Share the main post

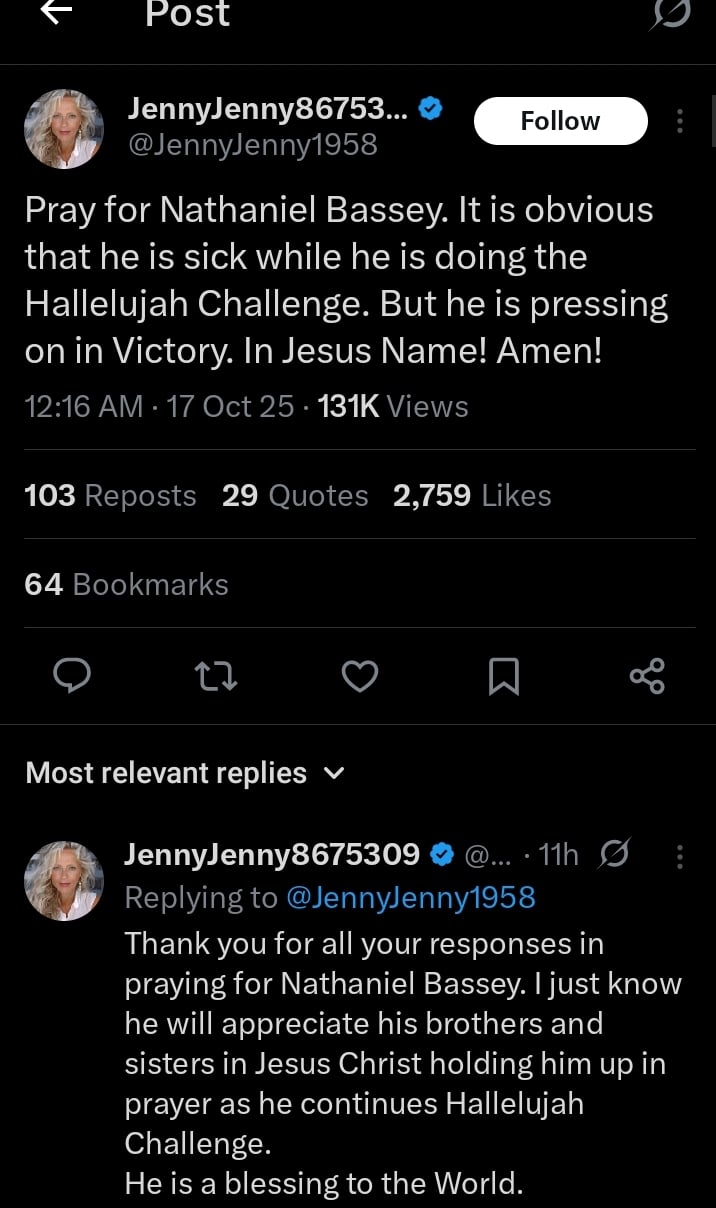pyautogui.click(x=647, y=677)
